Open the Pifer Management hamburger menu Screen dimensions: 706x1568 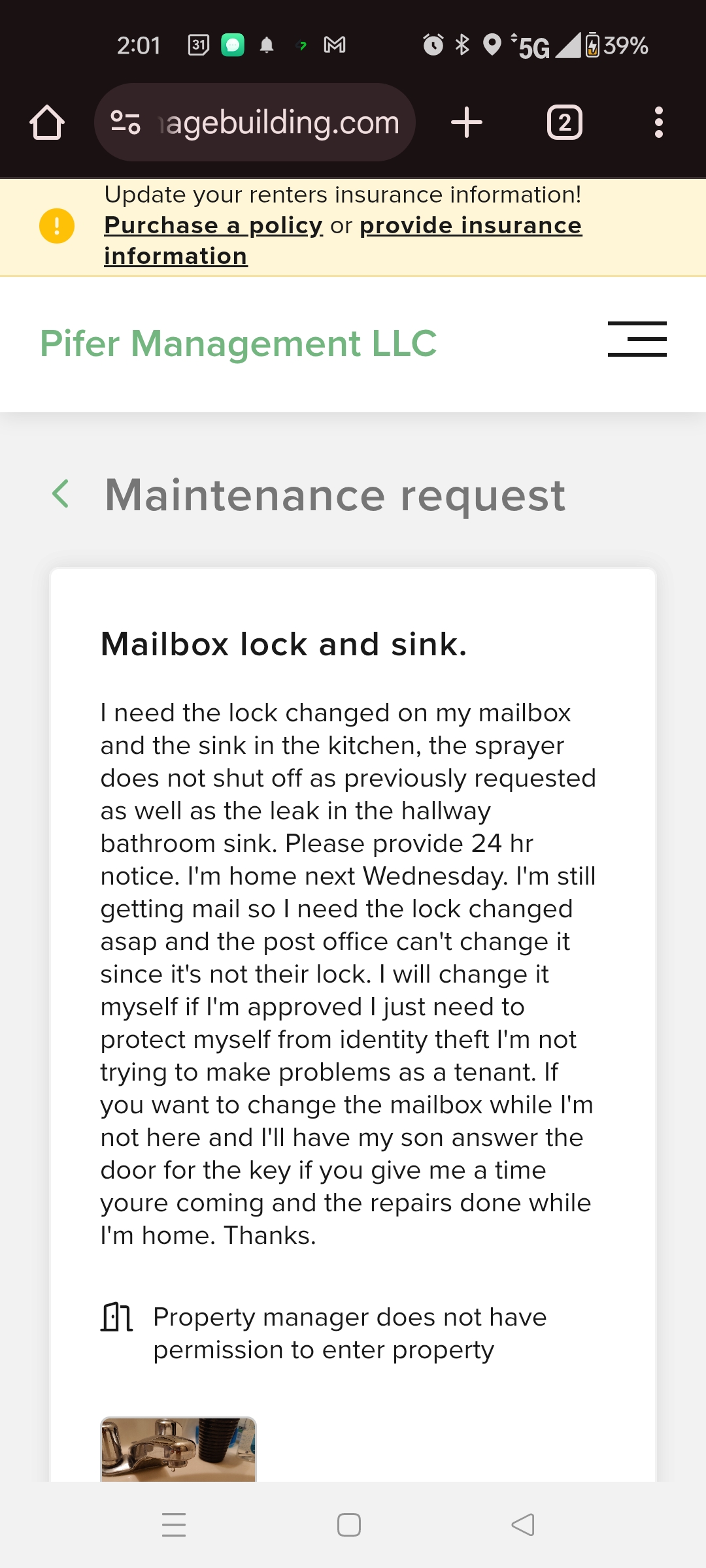637,339
